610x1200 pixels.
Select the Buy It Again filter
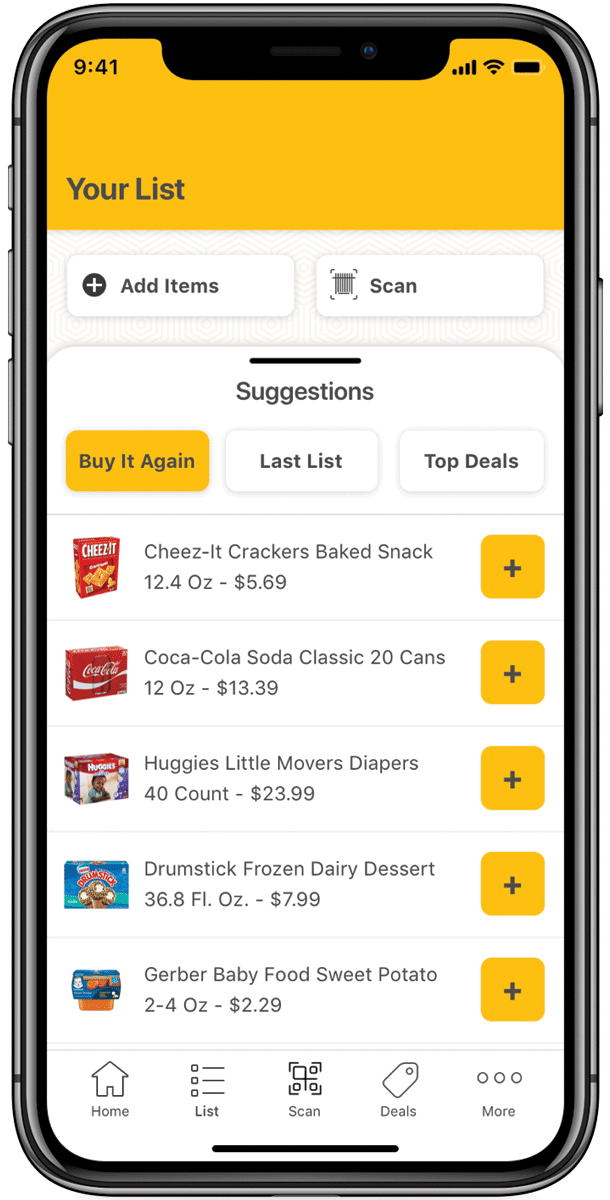(x=137, y=461)
